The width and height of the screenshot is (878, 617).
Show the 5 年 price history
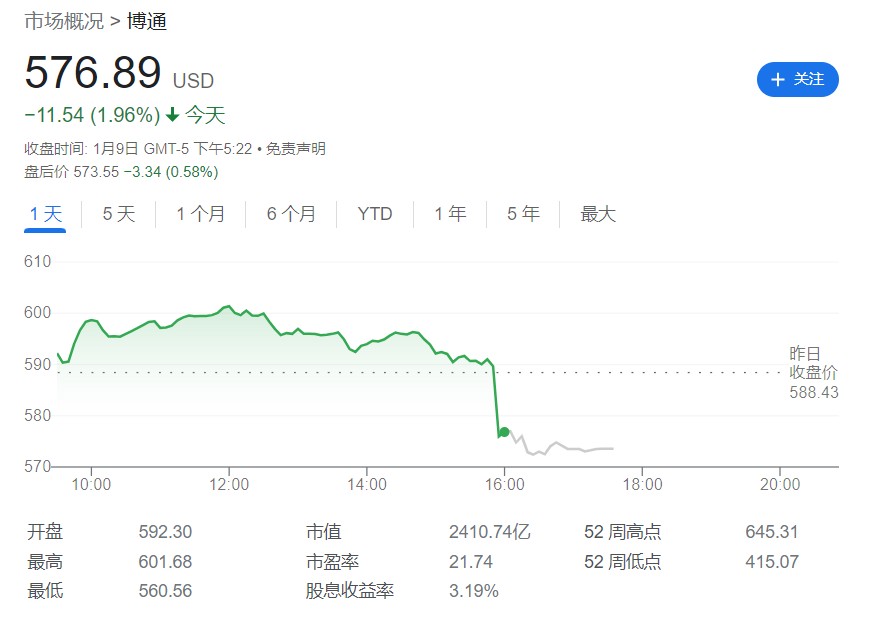pyautogui.click(x=523, y=214)
